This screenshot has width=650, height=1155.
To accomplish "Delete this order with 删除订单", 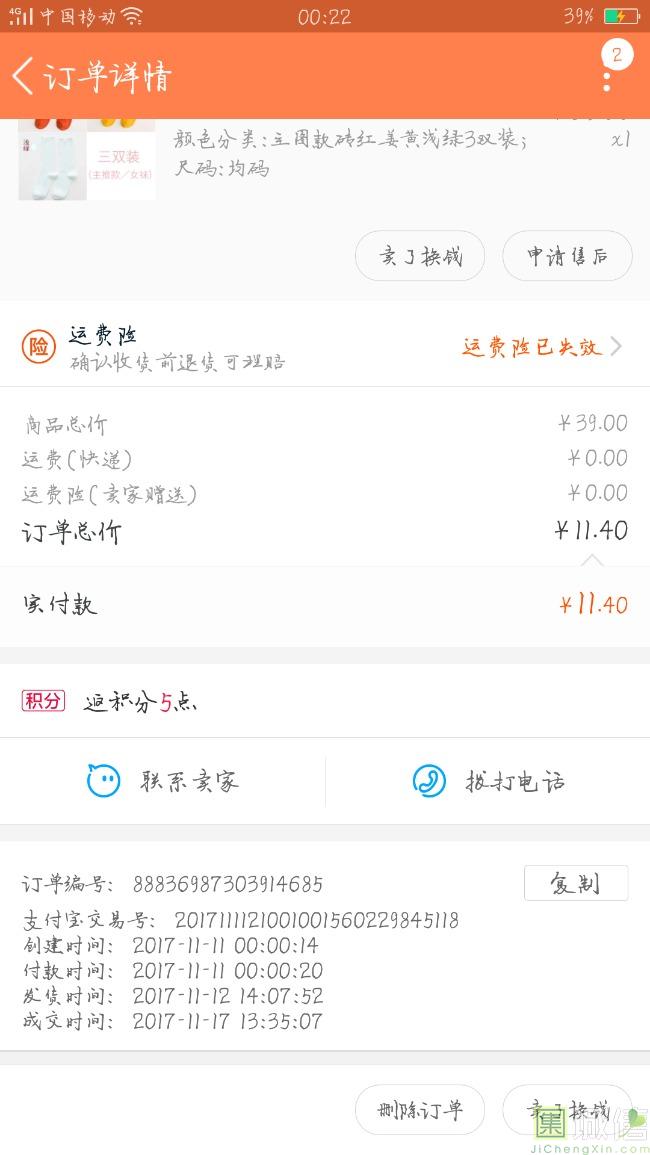I will [x=420, y=1110].
